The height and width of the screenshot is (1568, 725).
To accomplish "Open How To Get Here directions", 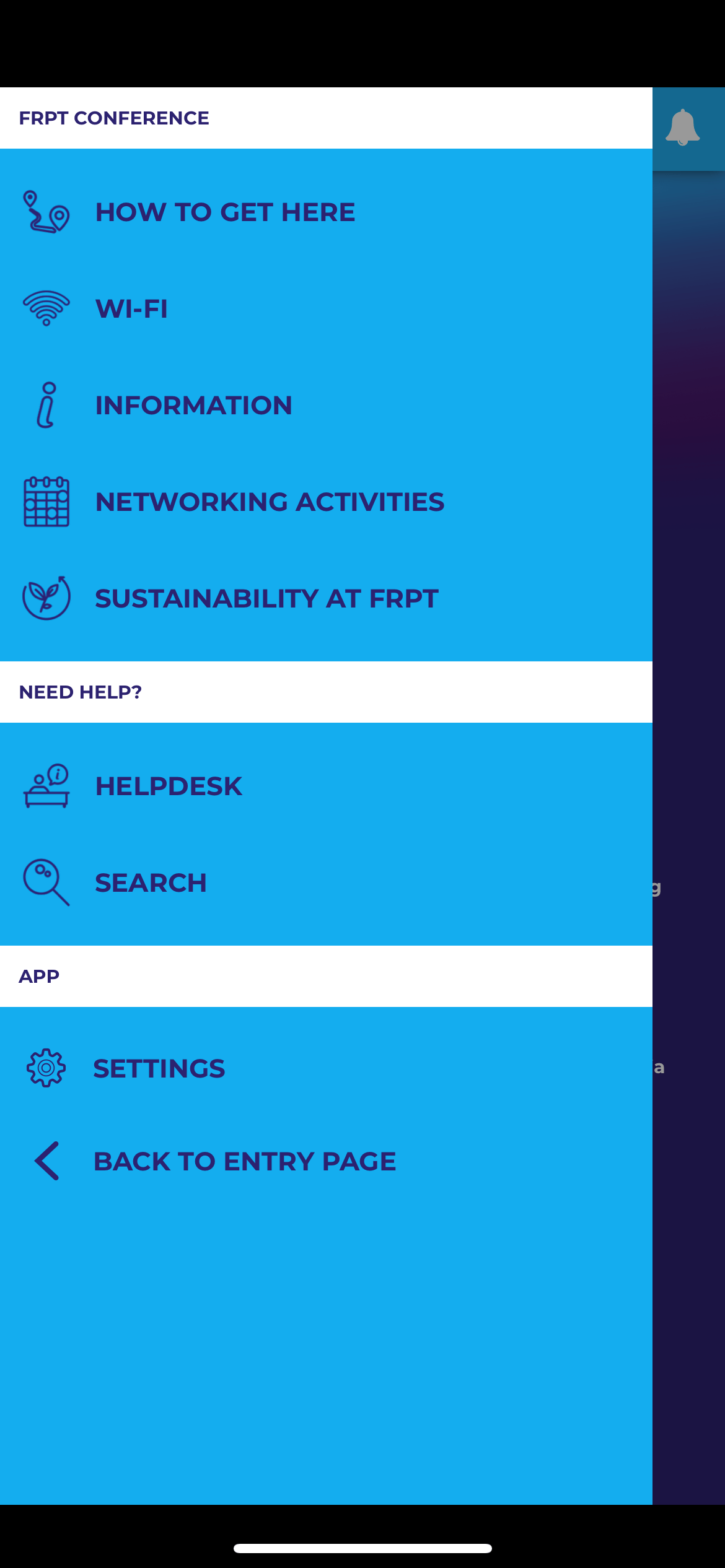I will 326,212.
